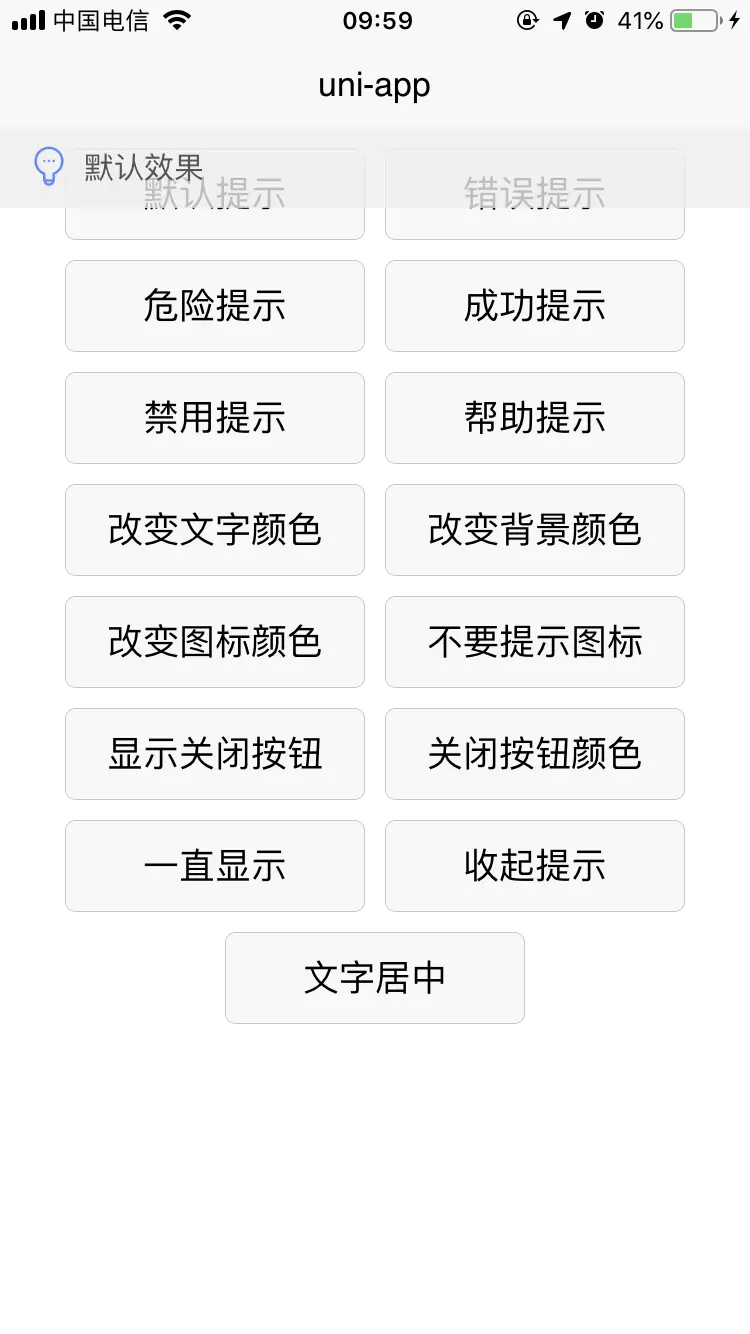Show the 成功提示 toast
Viewport: 750px width, 1334px height.
tap(535, 306)
